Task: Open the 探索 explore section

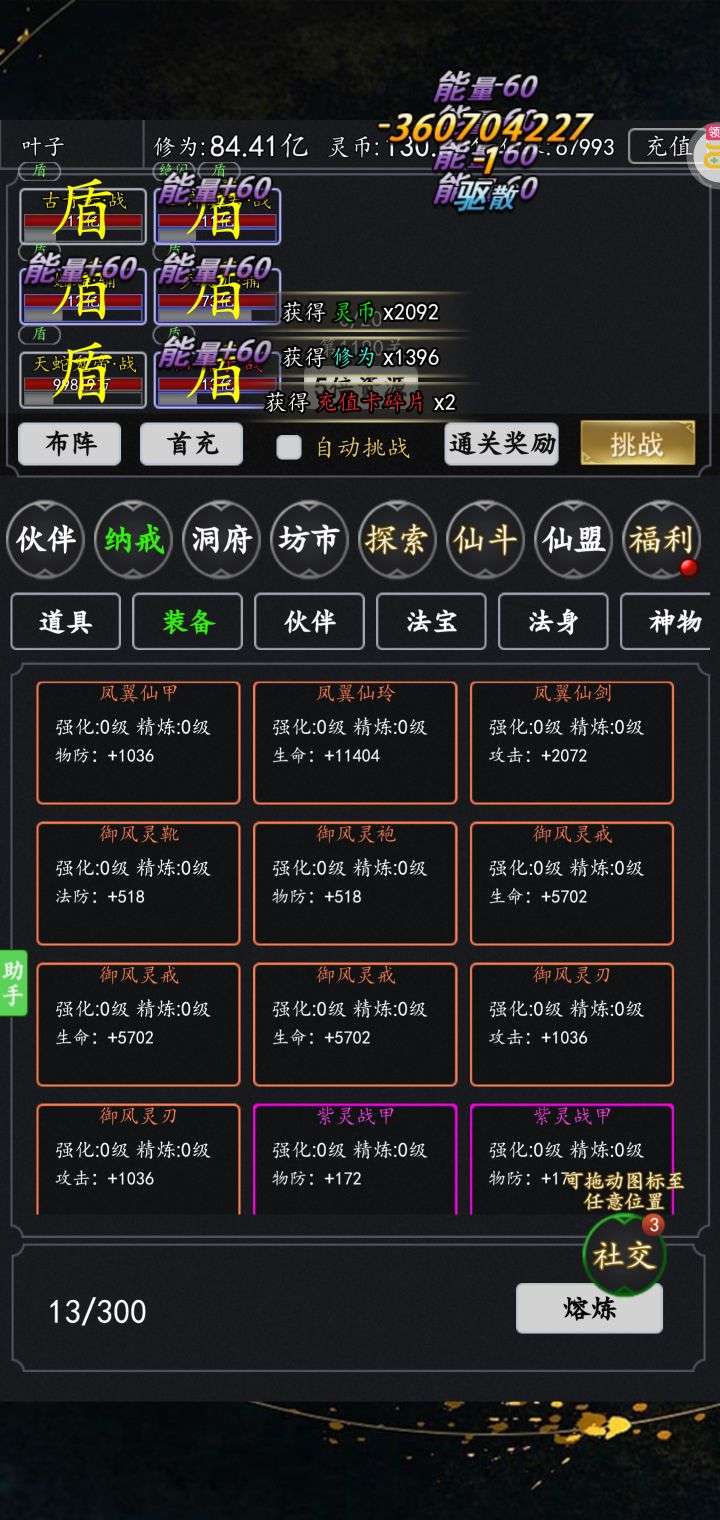Action: [x=397, y=540]
